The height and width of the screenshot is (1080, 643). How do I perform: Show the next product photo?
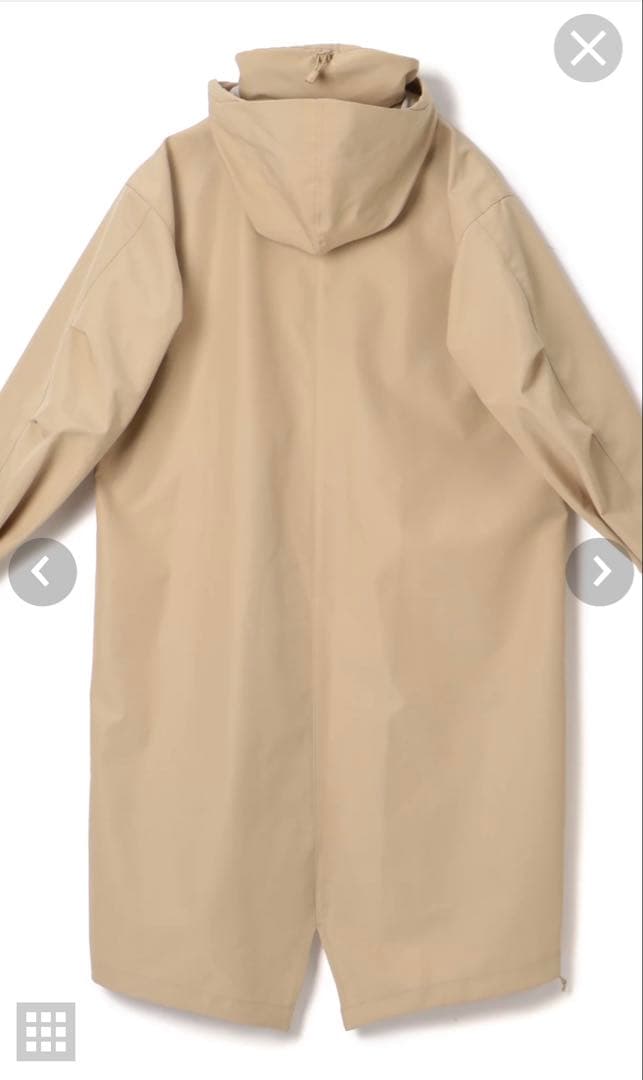pos(600,572)
